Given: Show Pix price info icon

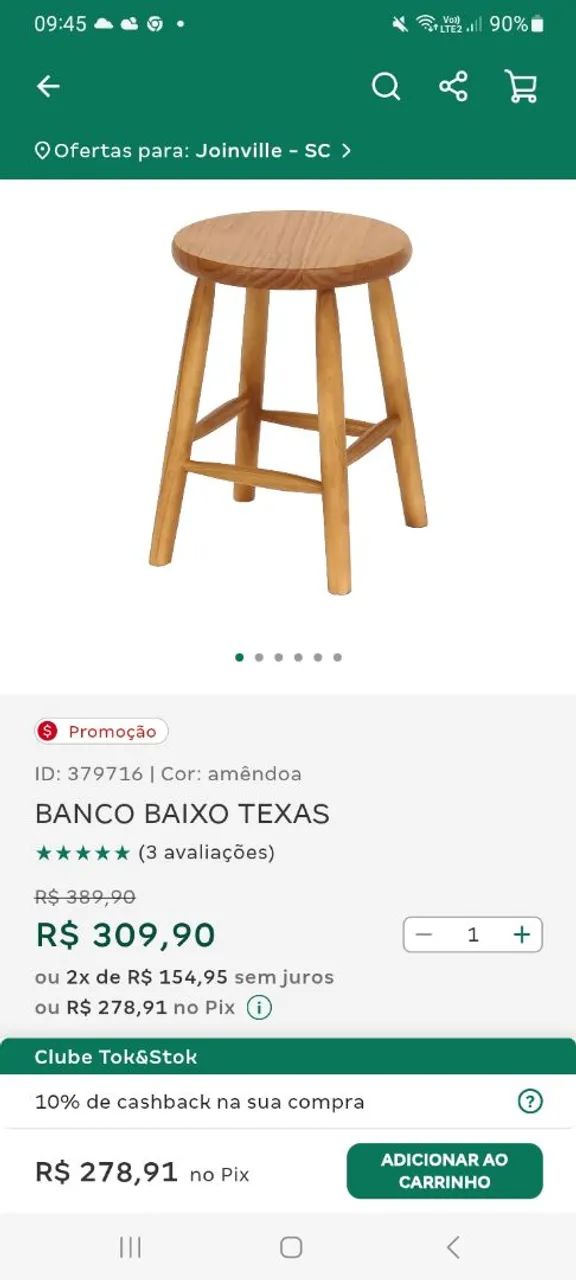Looking at the screenshot, I should [x=259, y=1008].
